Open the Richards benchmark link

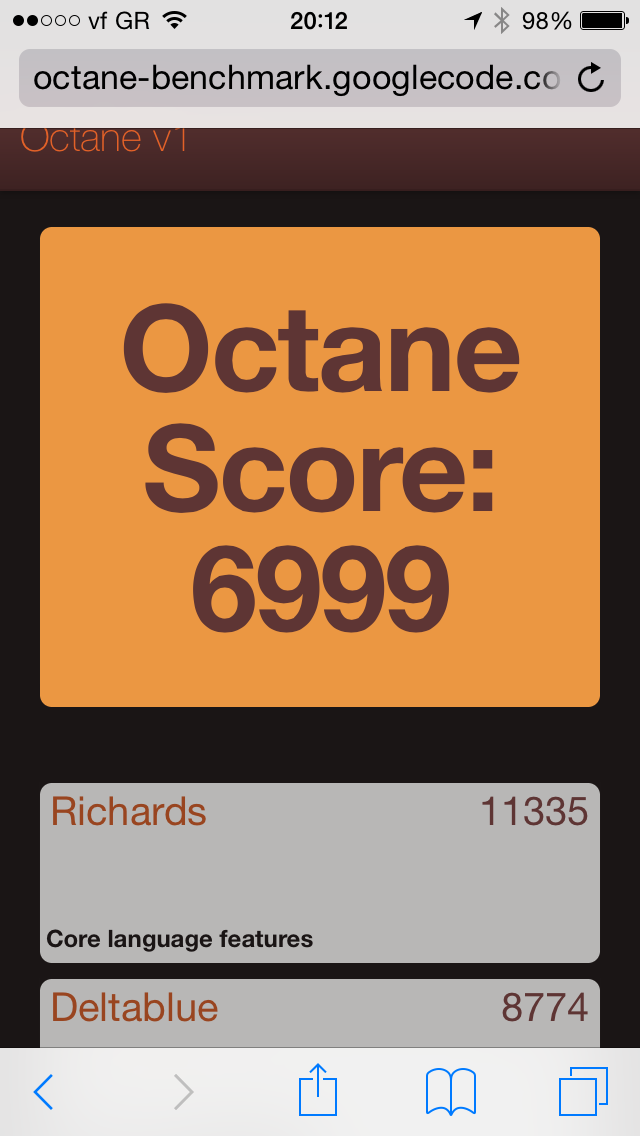tap(129, 811)
